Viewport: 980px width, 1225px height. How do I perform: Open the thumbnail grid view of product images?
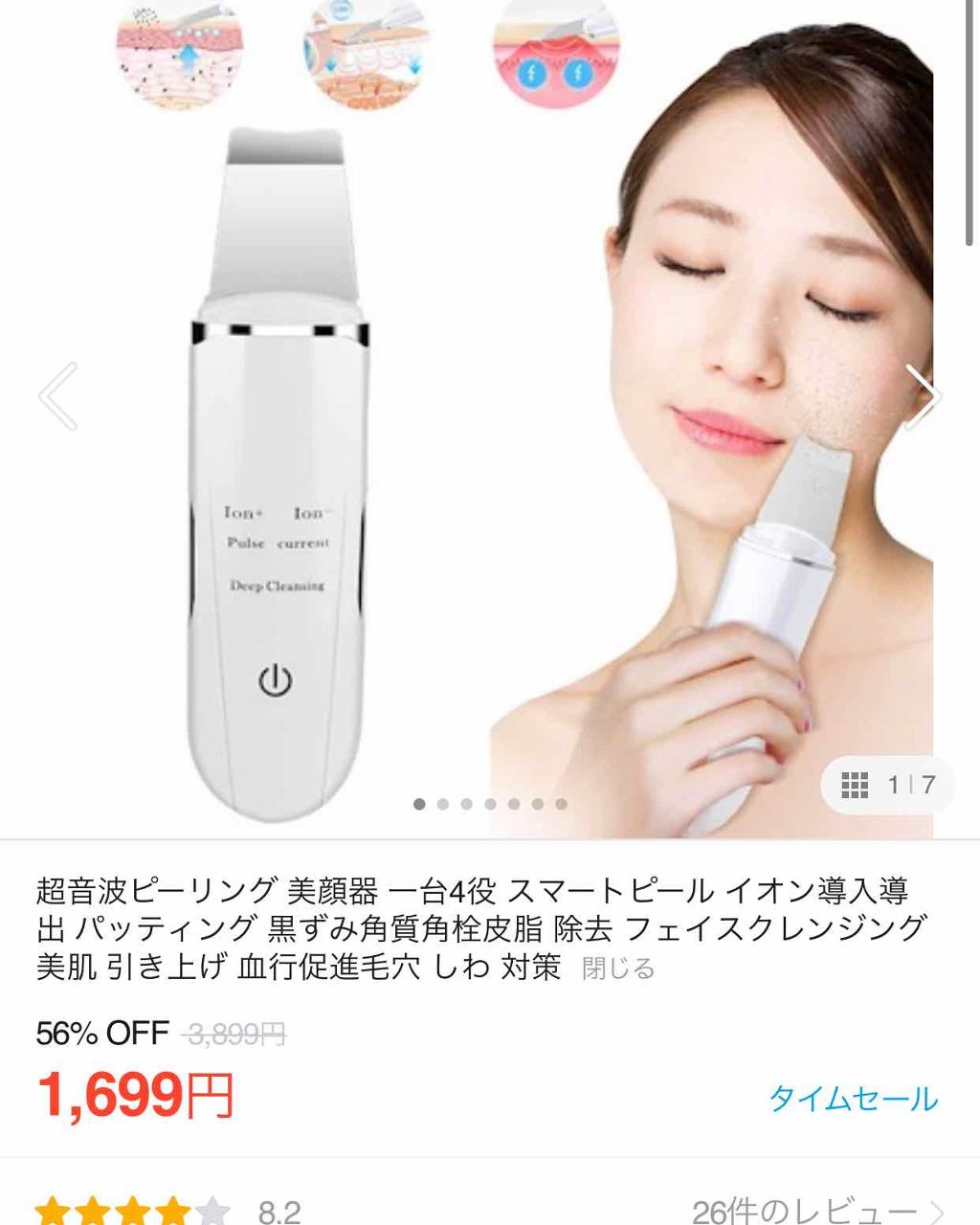[x=853, y=785]
